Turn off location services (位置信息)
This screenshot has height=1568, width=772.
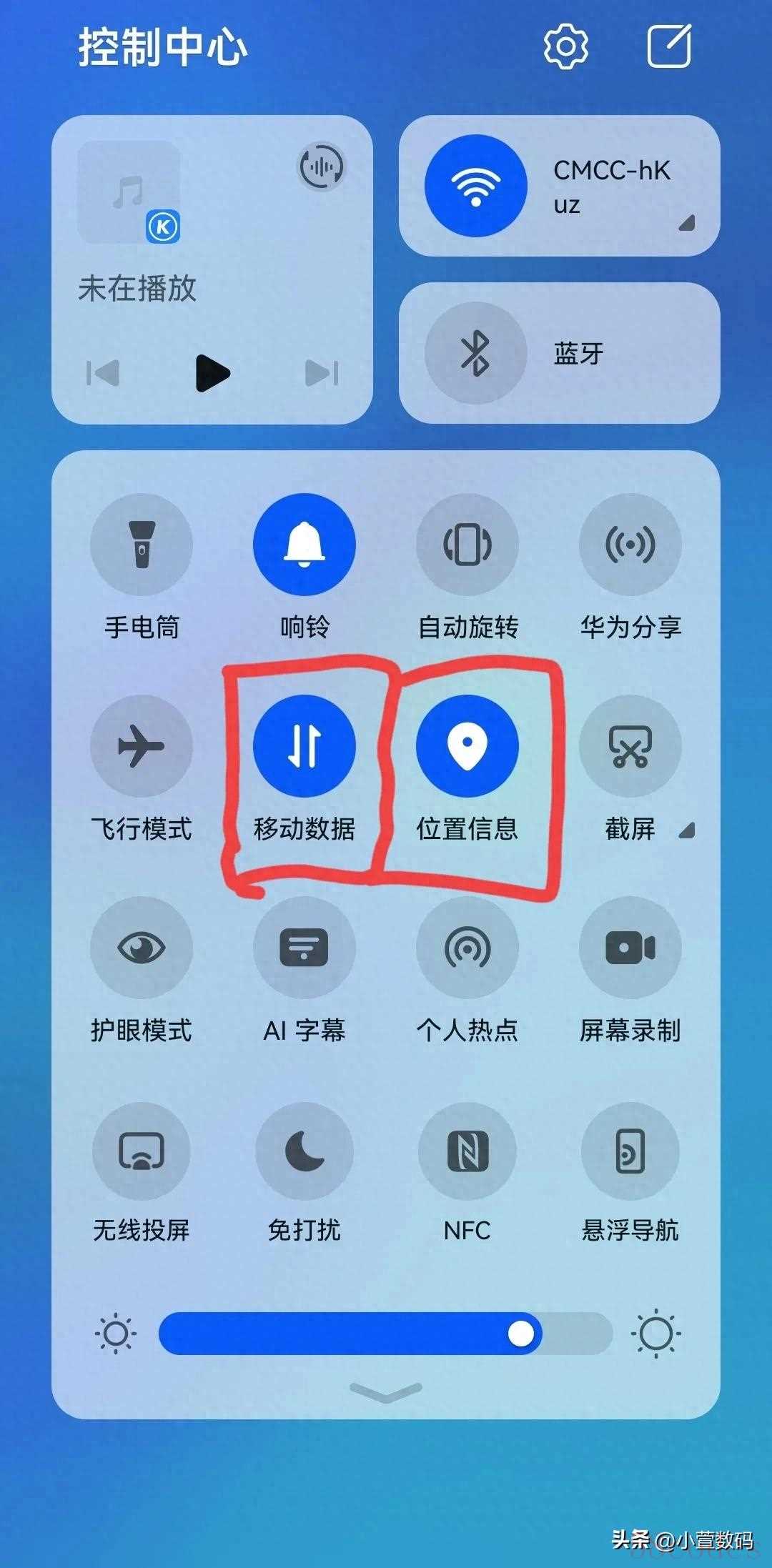[467, 746]
